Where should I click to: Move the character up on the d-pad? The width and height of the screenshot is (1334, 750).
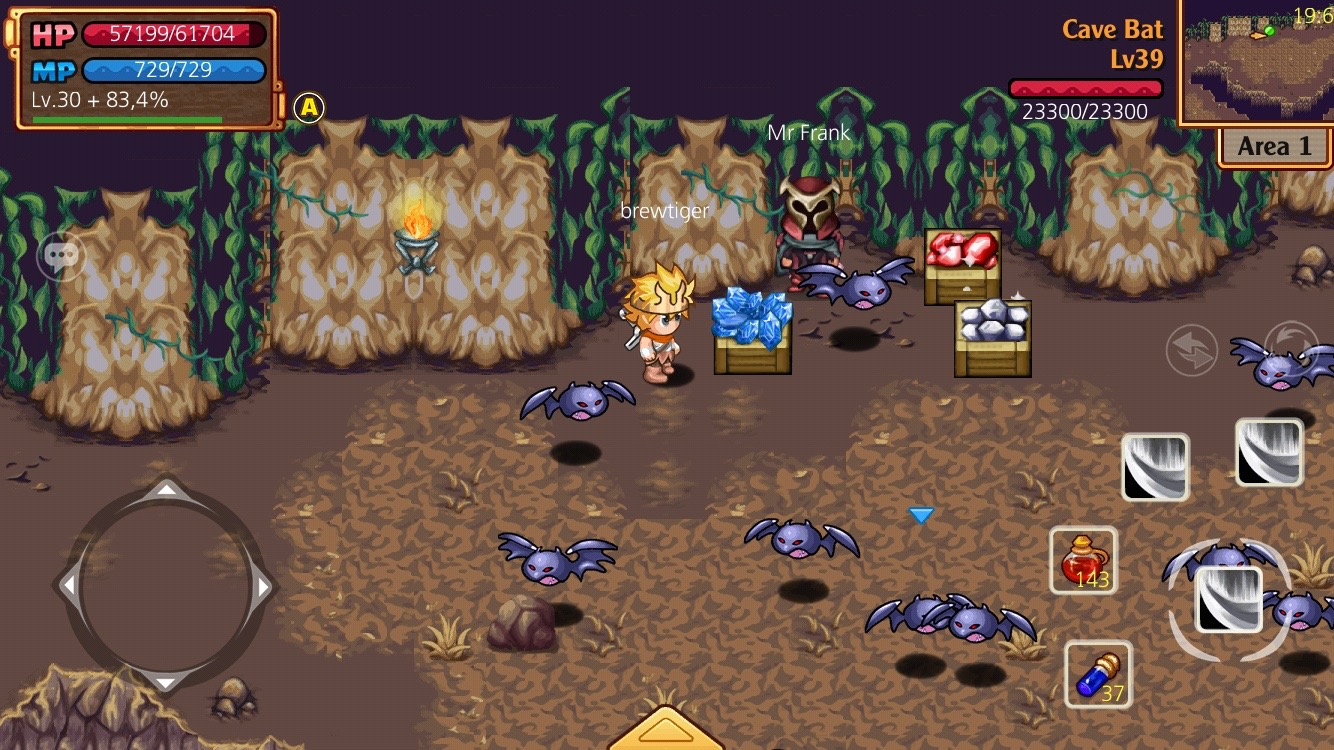click(x=166, y=491)
